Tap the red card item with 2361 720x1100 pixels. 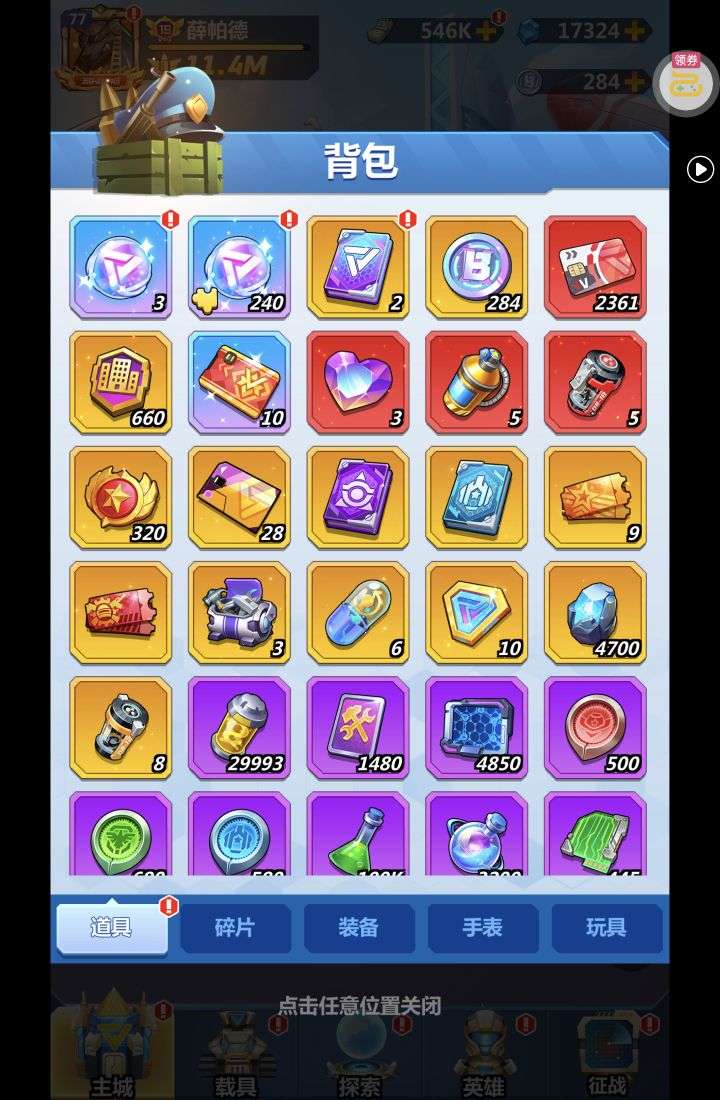point(595,267)
